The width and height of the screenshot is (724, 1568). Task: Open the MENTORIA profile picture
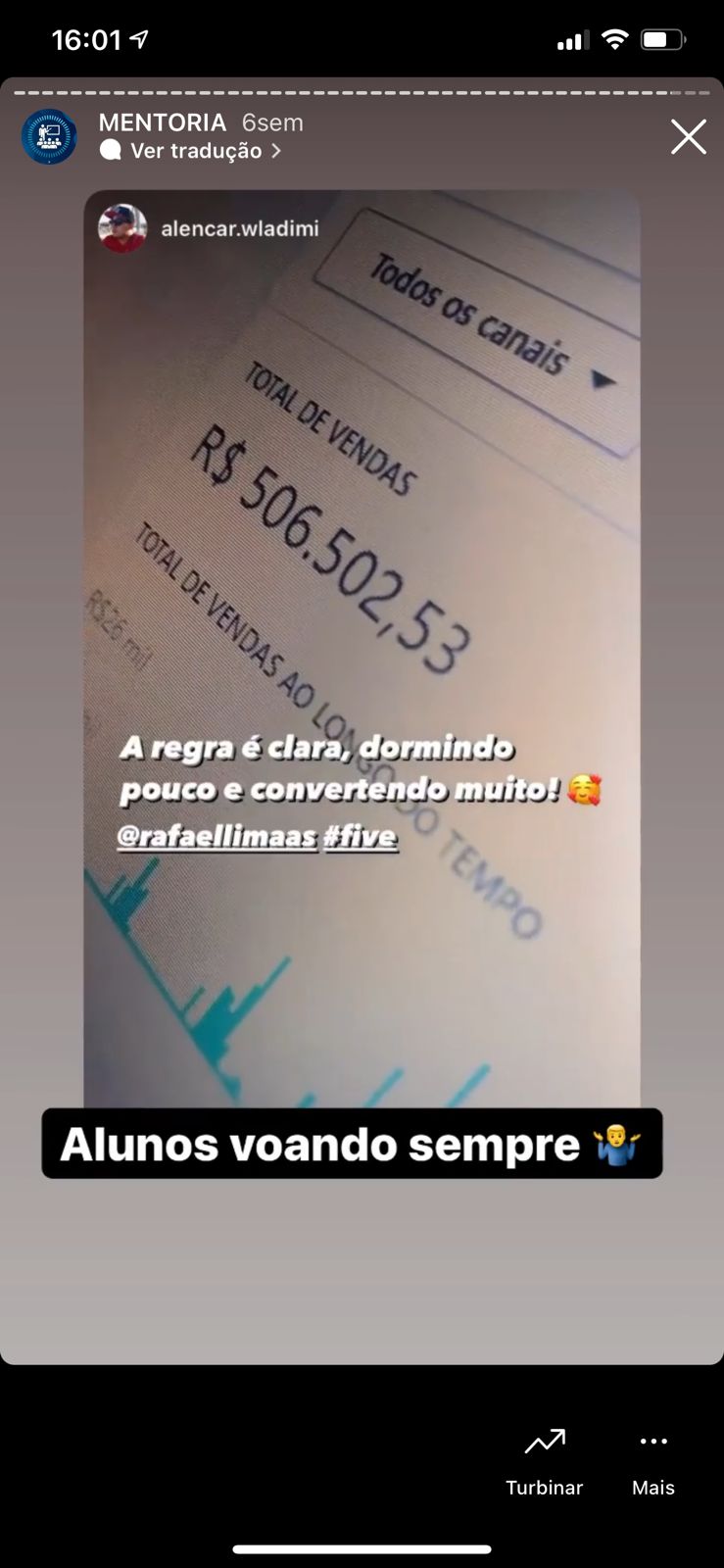pos(49,136)
